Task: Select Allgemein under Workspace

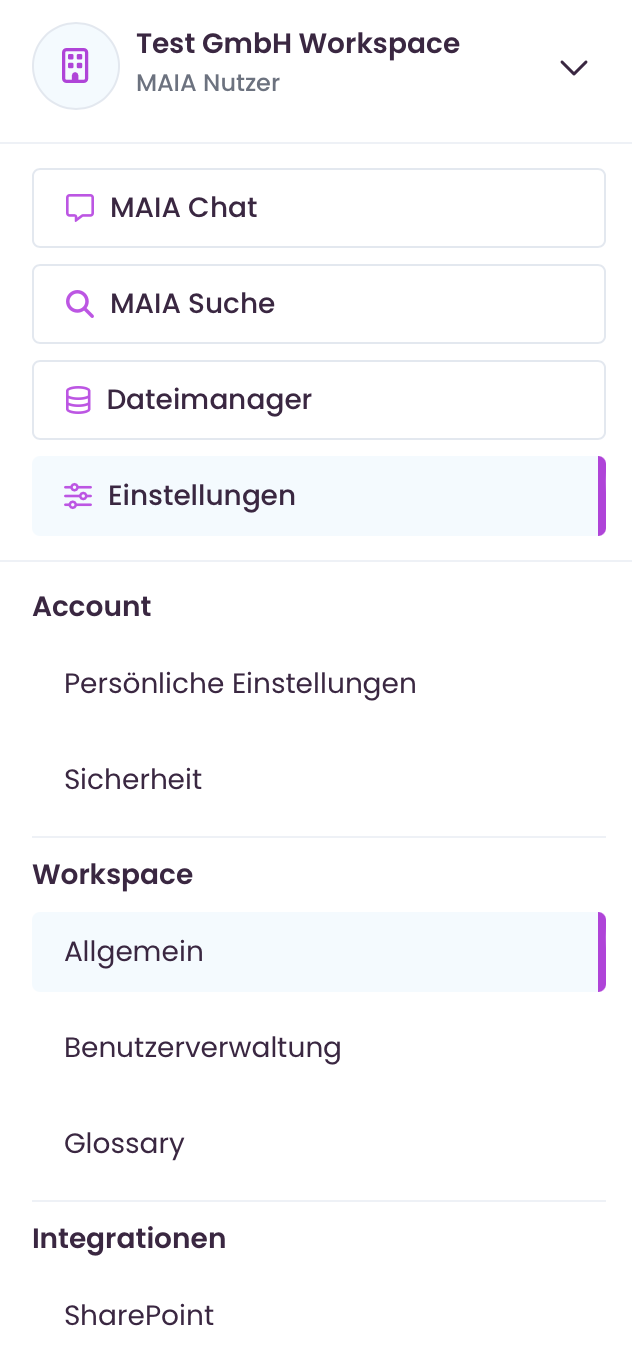Action: (x=319, y=952)
